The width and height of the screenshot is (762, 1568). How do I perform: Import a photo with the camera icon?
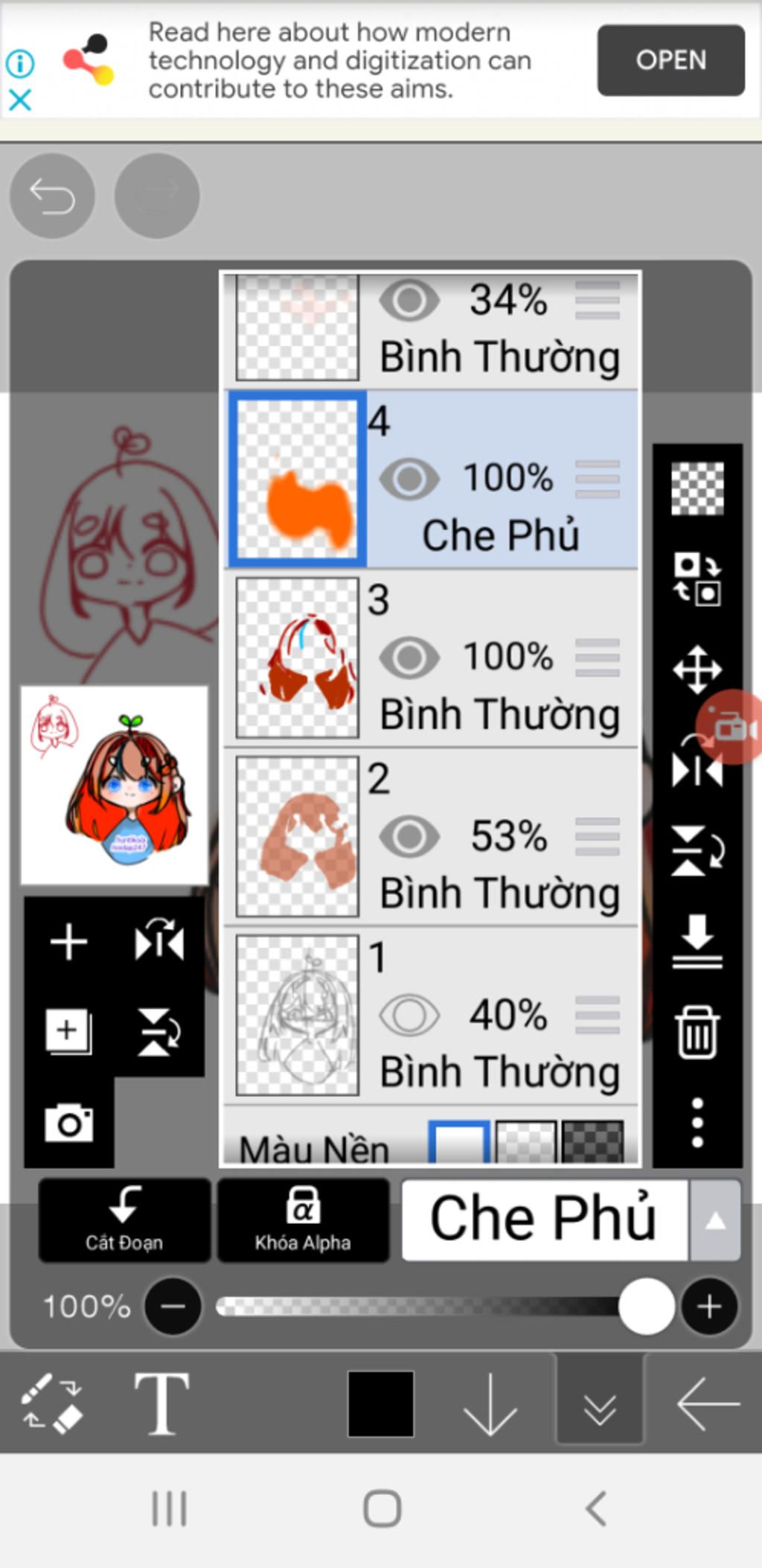click(x=68, y=1123)
